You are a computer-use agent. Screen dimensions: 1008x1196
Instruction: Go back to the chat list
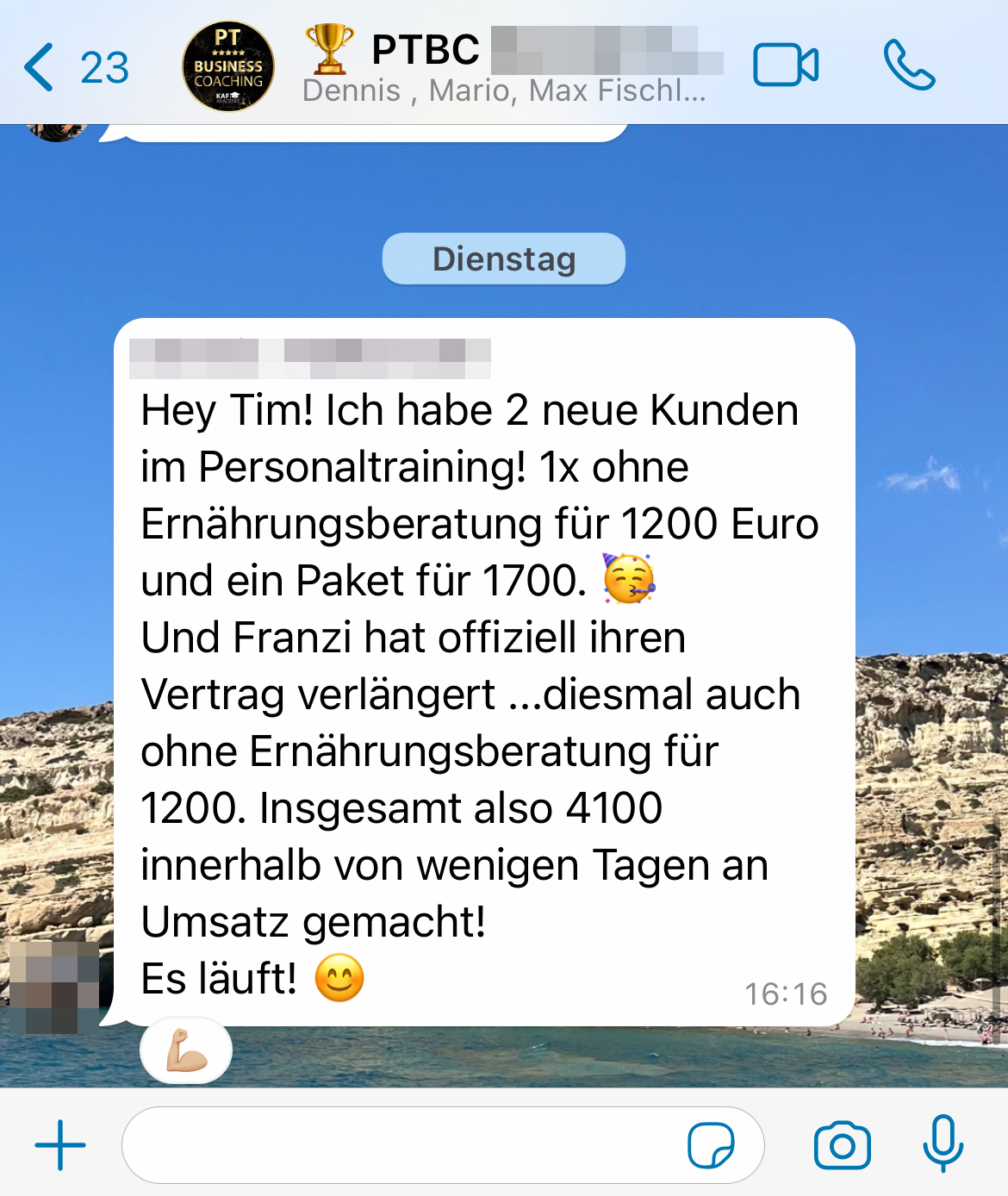click(x=74, y=67)
